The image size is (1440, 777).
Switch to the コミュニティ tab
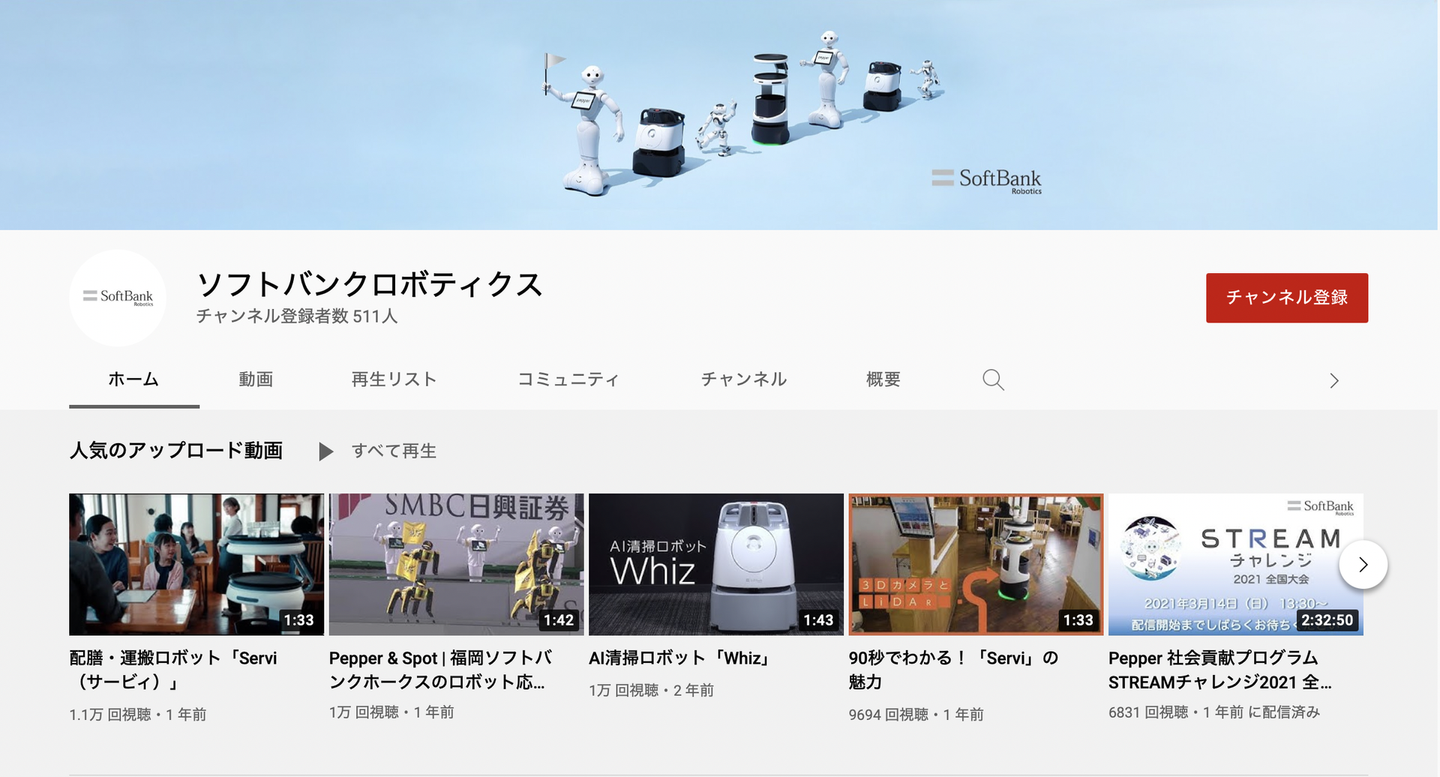tap(568, 380)
